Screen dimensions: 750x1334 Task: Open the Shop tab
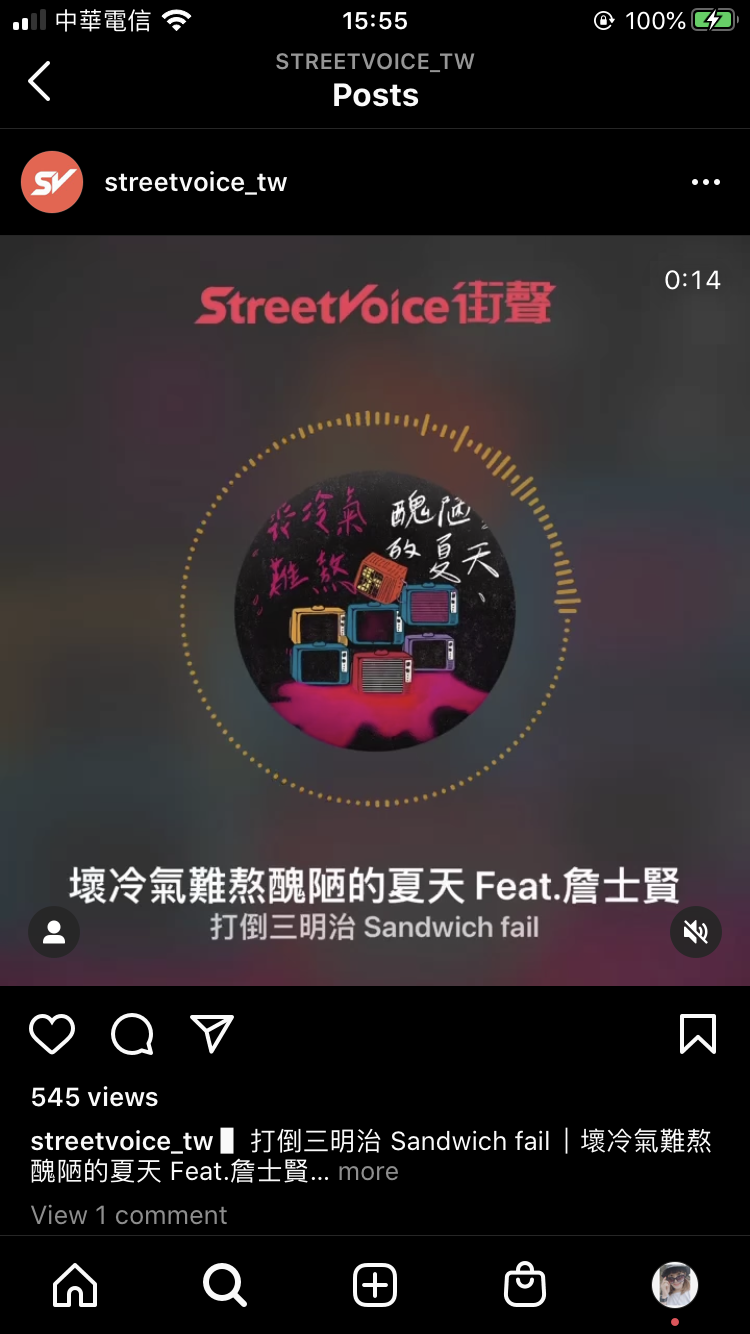point(525,1285)
